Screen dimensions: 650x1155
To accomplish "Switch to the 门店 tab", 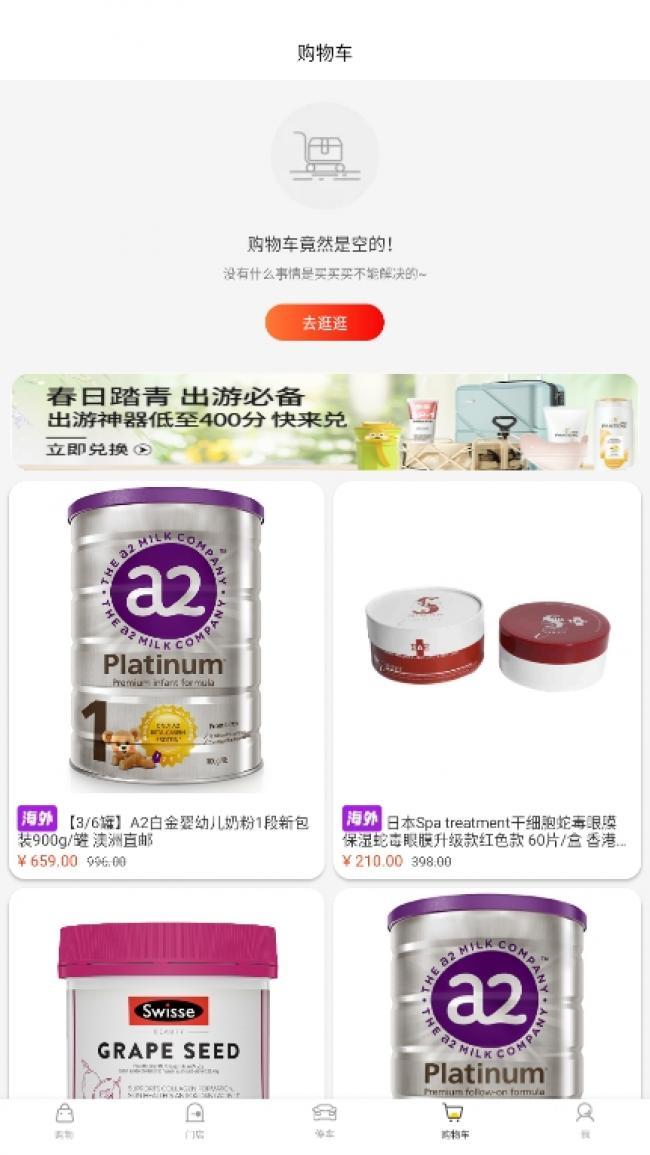I will tap(195, 1120).
